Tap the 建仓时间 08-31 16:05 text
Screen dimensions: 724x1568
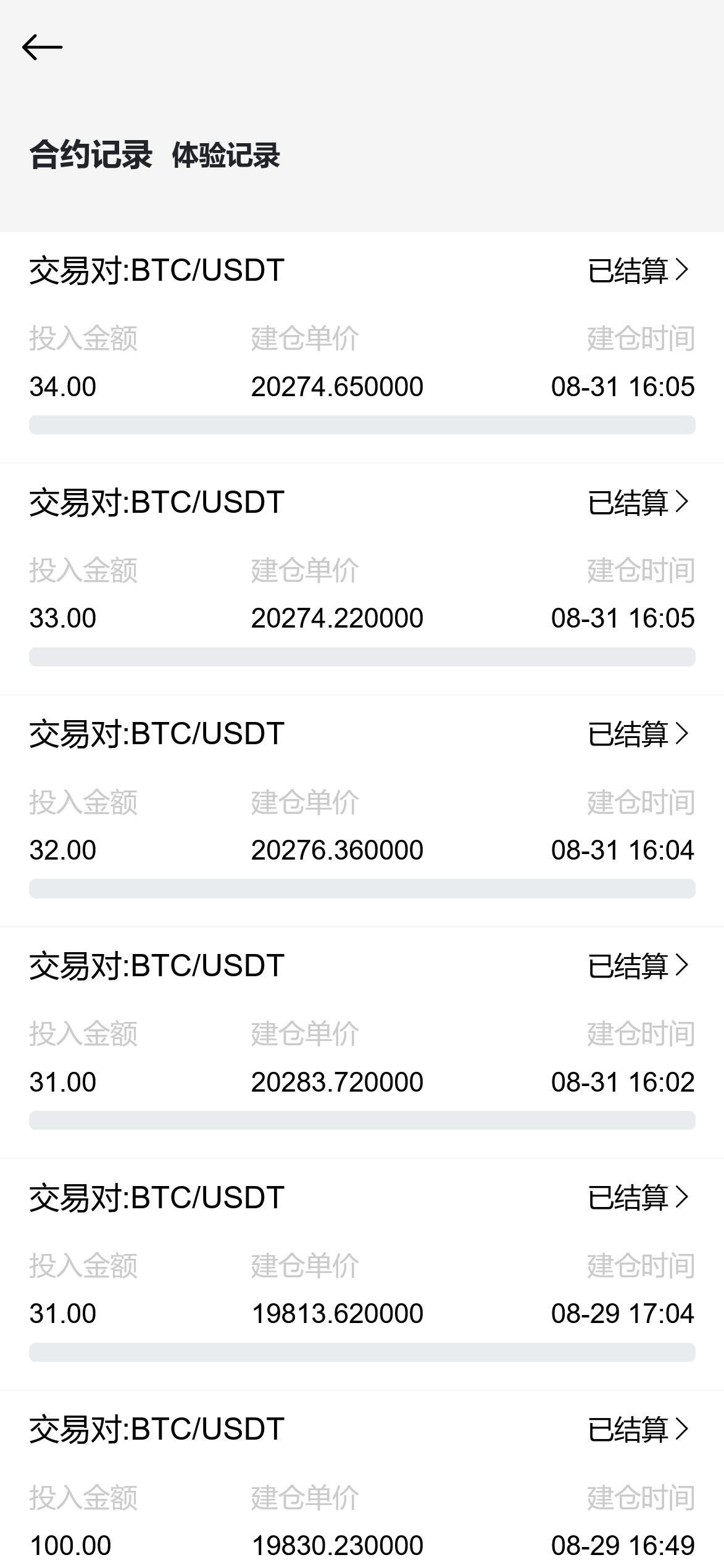pyautogui.click(x=623, y=388)
